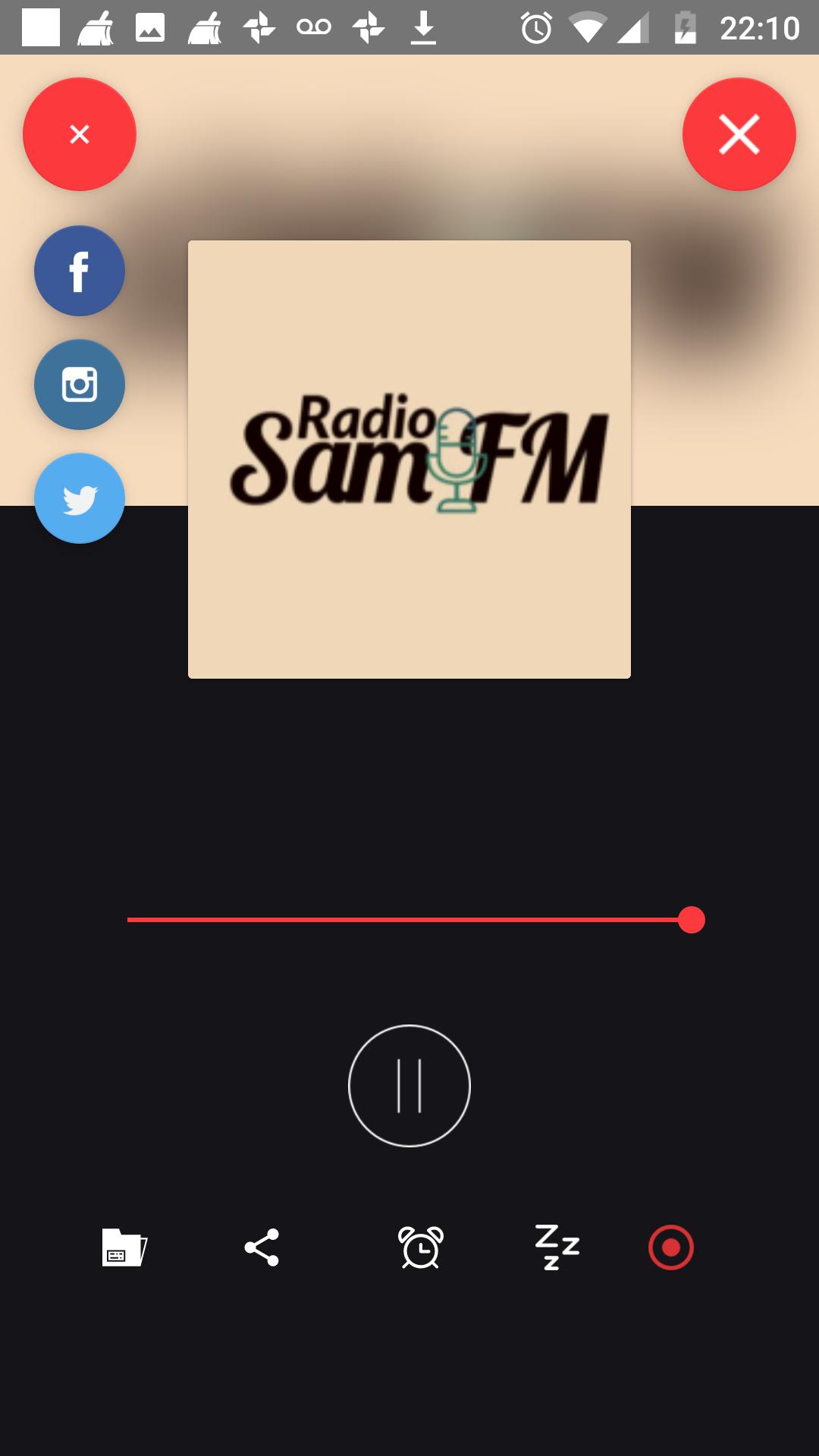Adjust volume on the red slider
819x1456 pixels.
691,920
